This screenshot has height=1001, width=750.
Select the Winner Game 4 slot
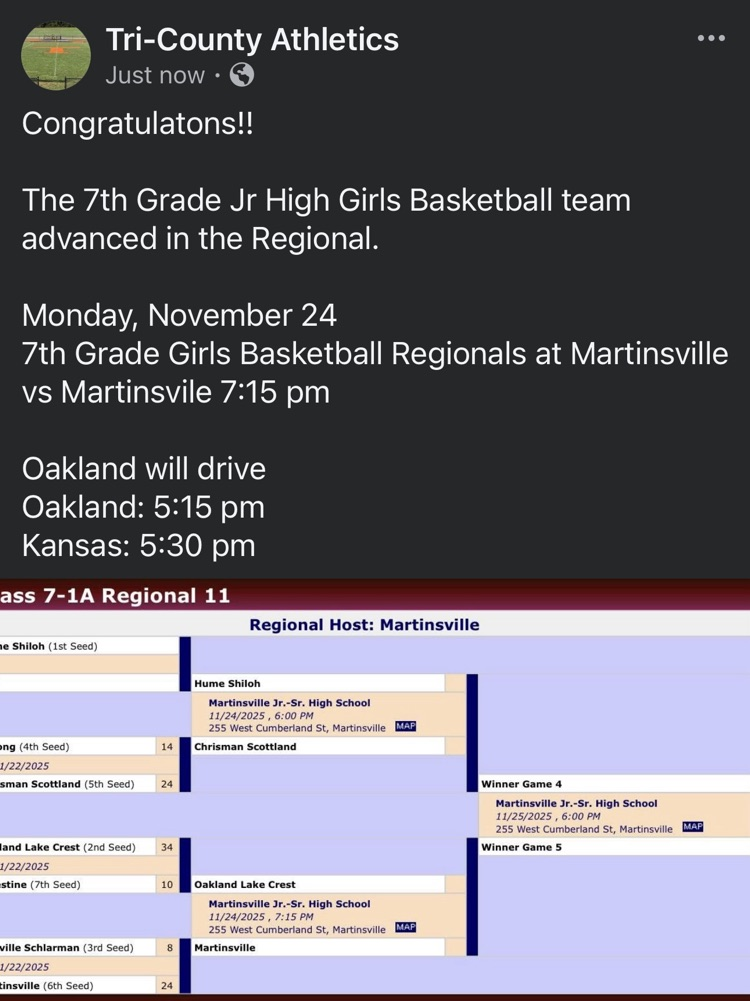coord(560,784)
